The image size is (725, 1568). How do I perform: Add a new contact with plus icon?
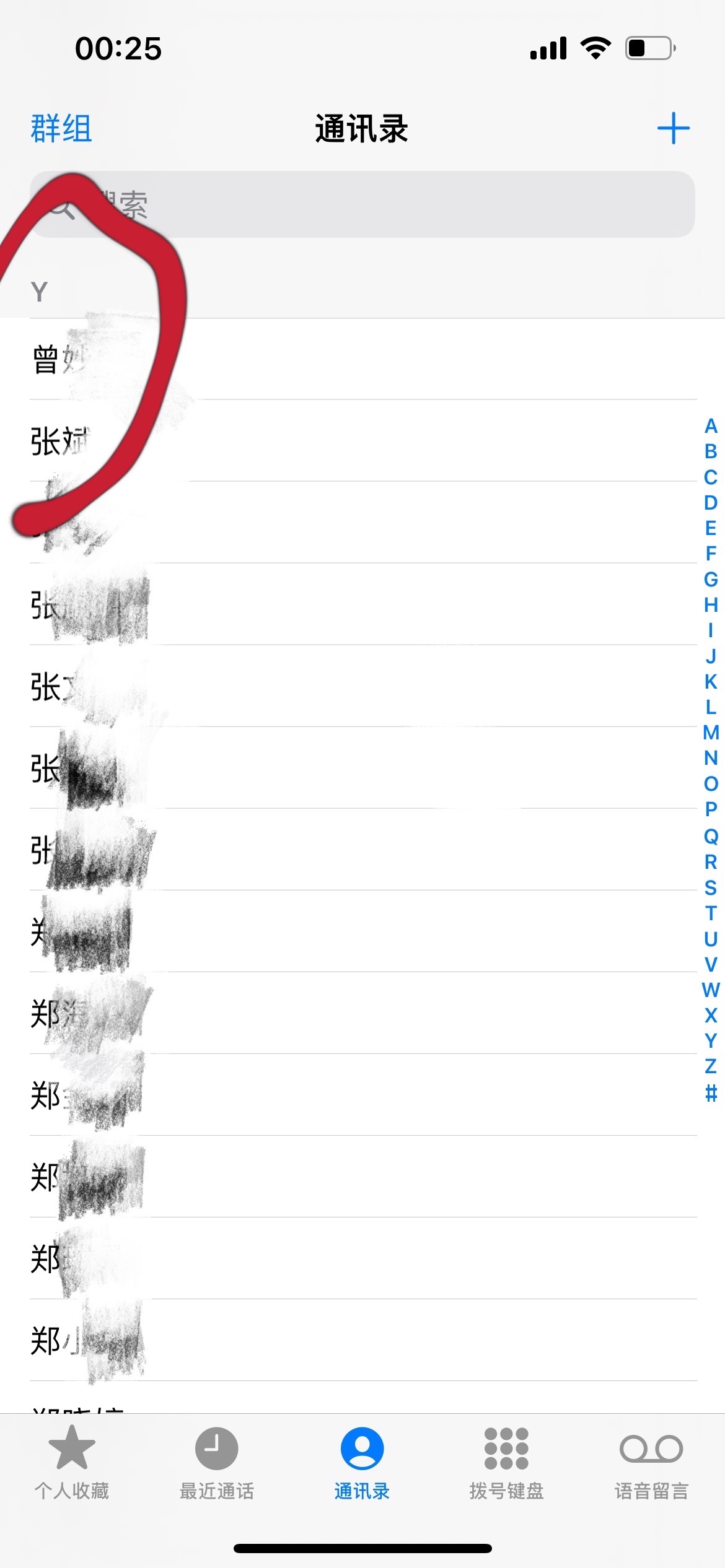[x=673, y=128]
